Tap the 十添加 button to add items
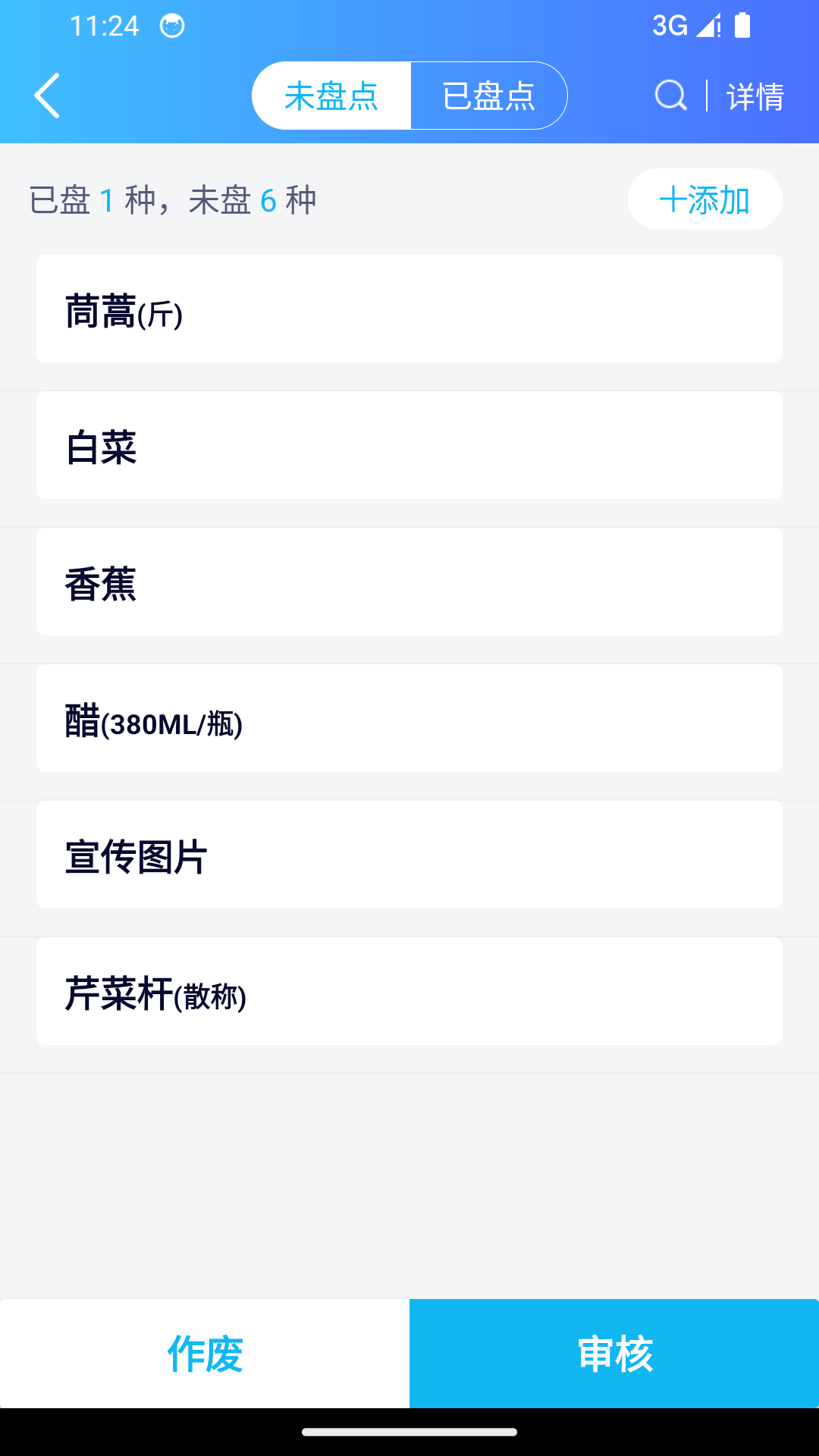This screenshot has height=1456, width=819. pos(704,199)
